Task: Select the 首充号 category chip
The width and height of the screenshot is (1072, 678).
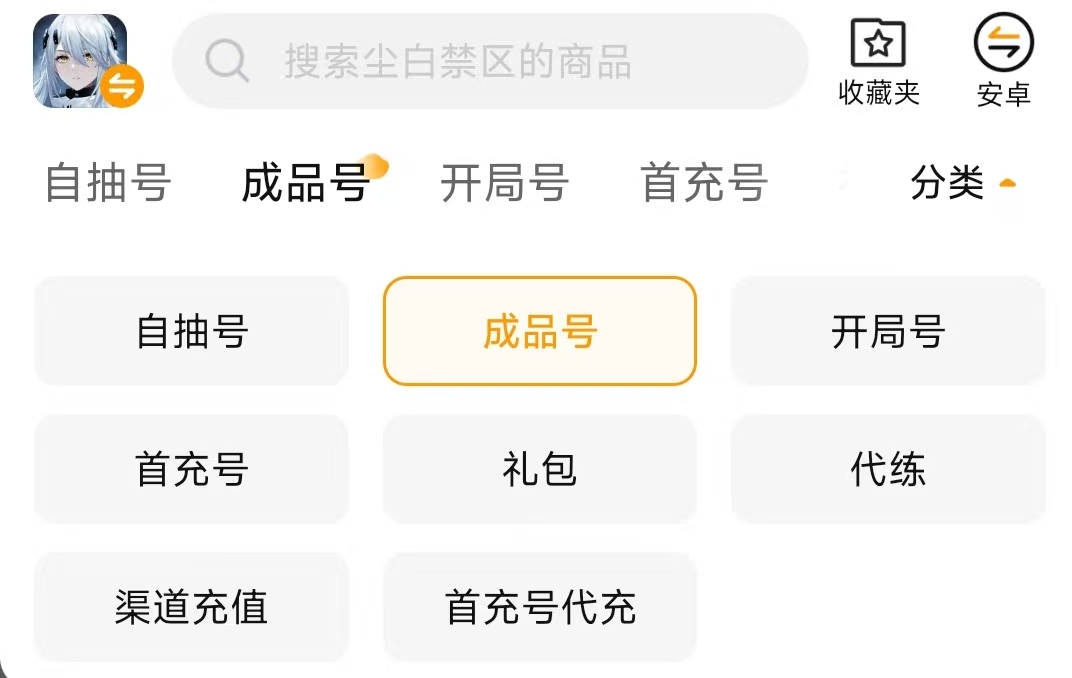Action: (x=192, y=469)
